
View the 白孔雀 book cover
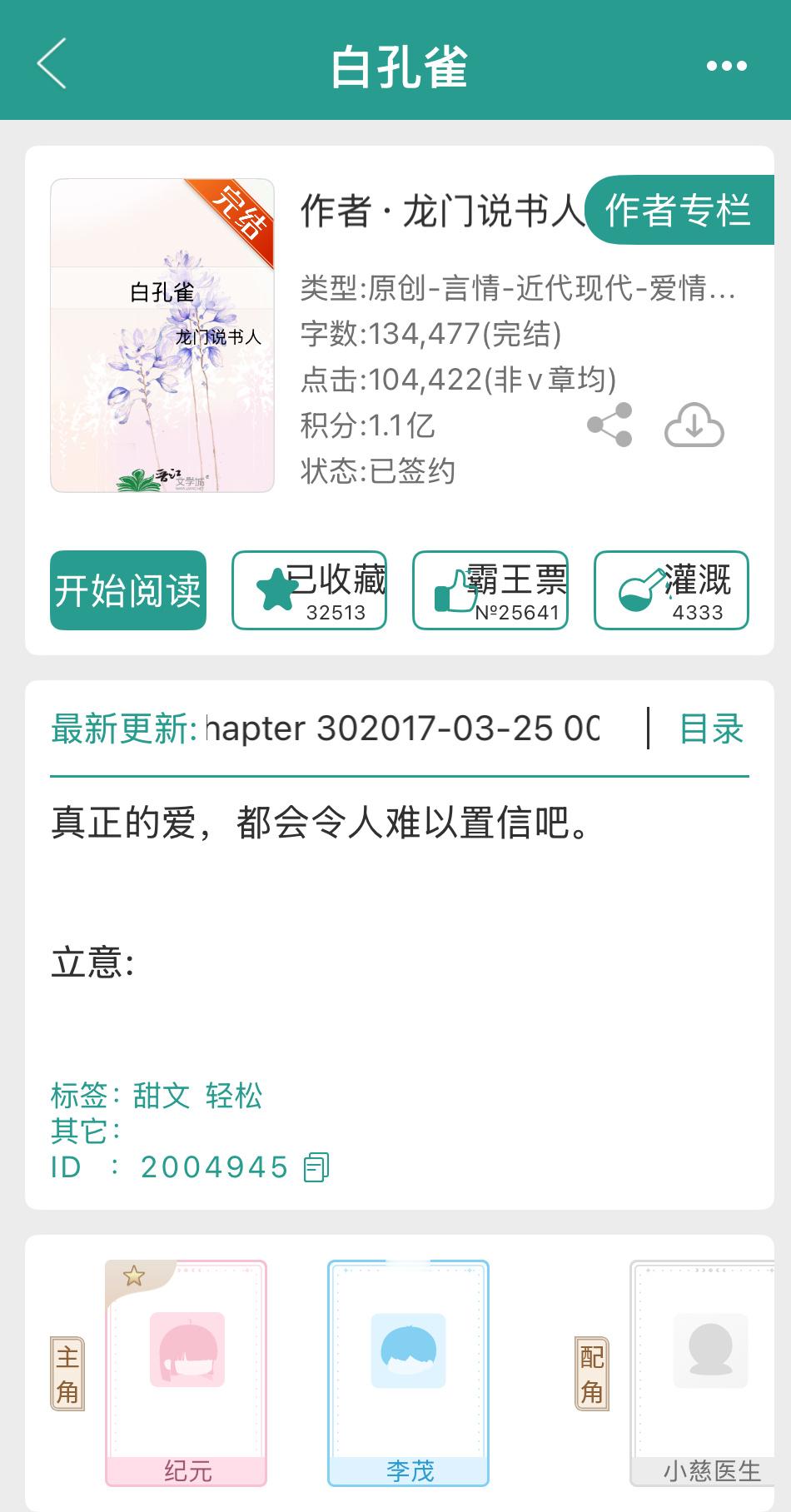coord(162,335)
